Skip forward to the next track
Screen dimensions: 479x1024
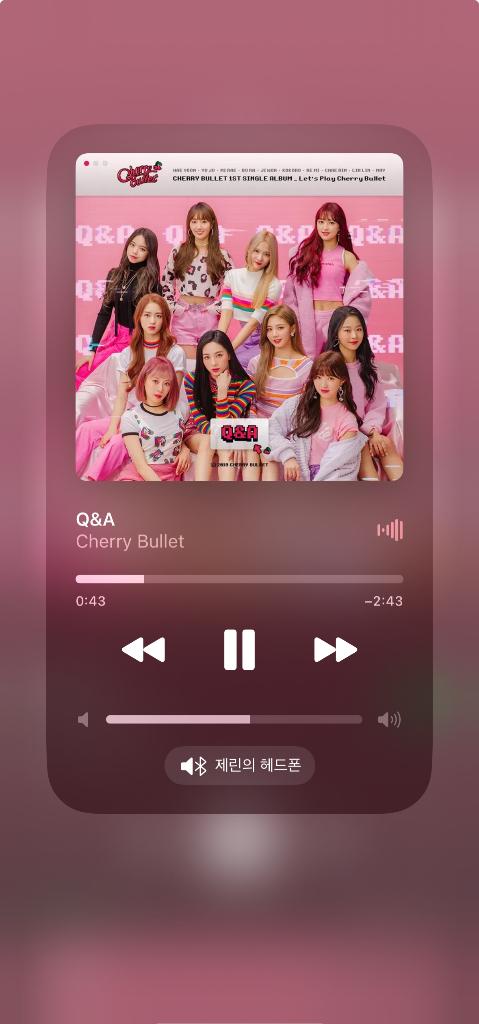[335, 650]
